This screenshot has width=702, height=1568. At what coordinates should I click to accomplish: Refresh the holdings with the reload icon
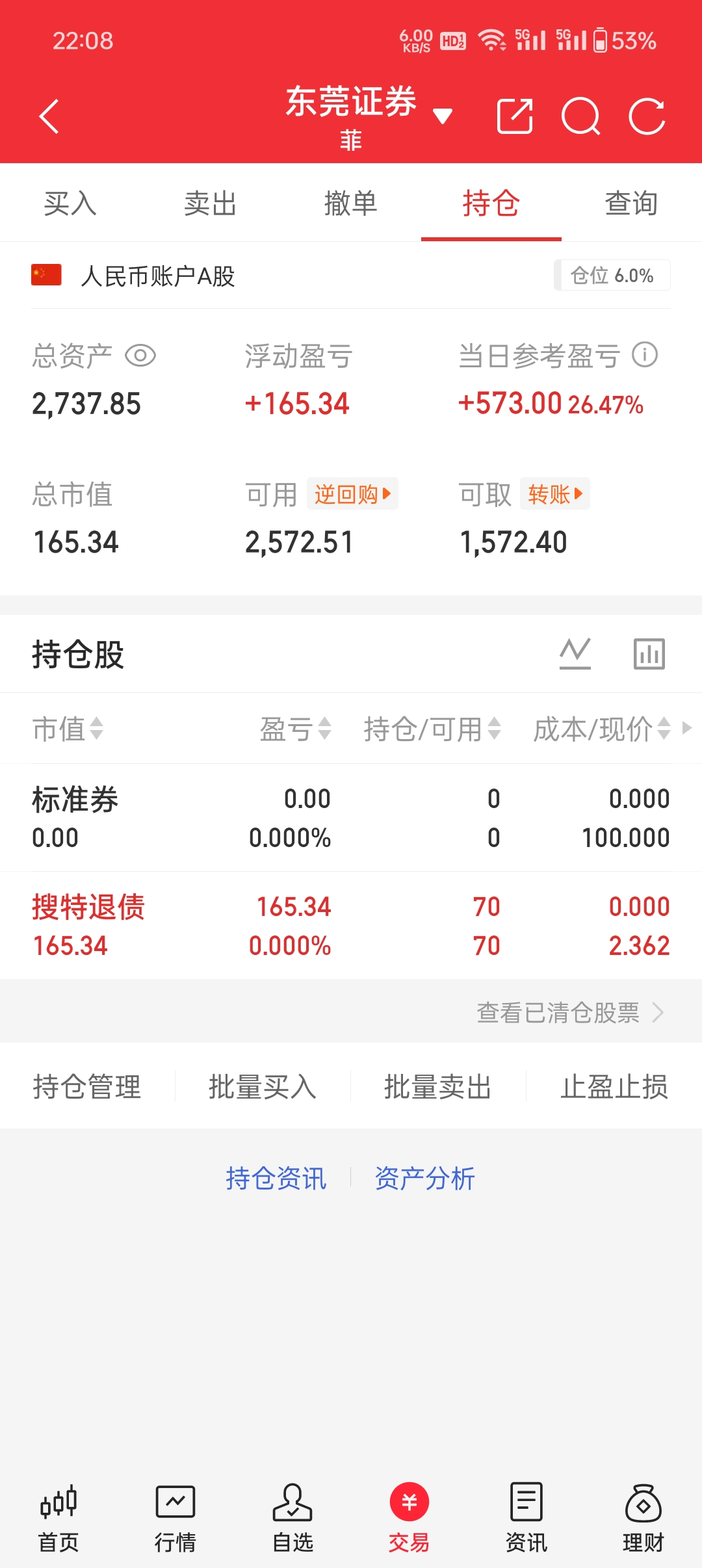pos(647,116)
